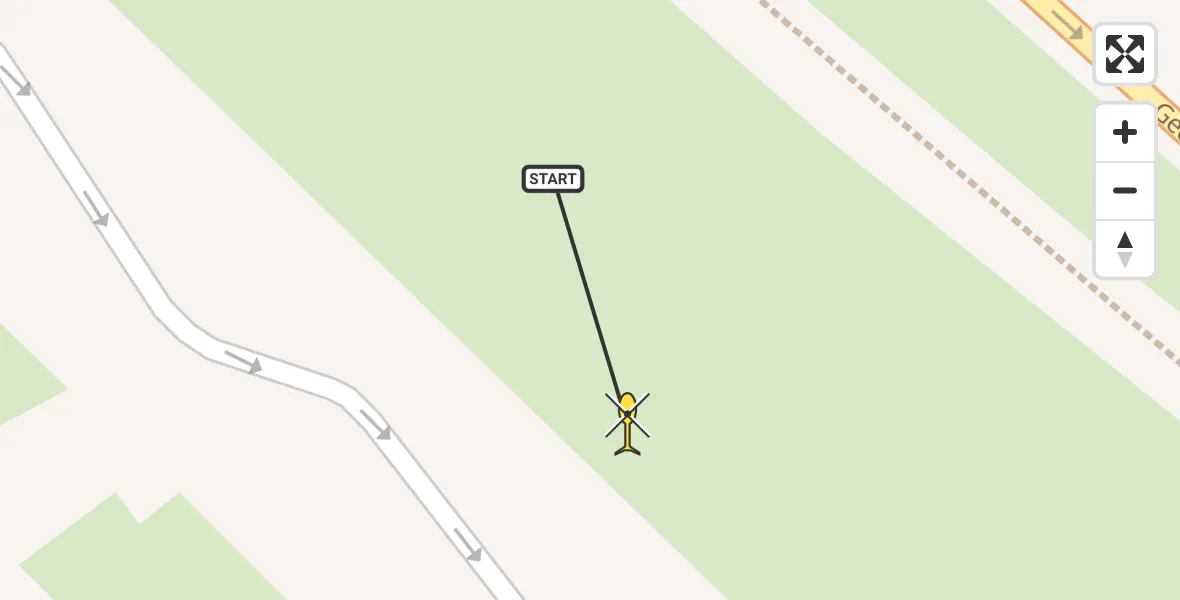Enter fullscreen map view
This screenshot has height=600, width=1180.
tap(1124, 54)
